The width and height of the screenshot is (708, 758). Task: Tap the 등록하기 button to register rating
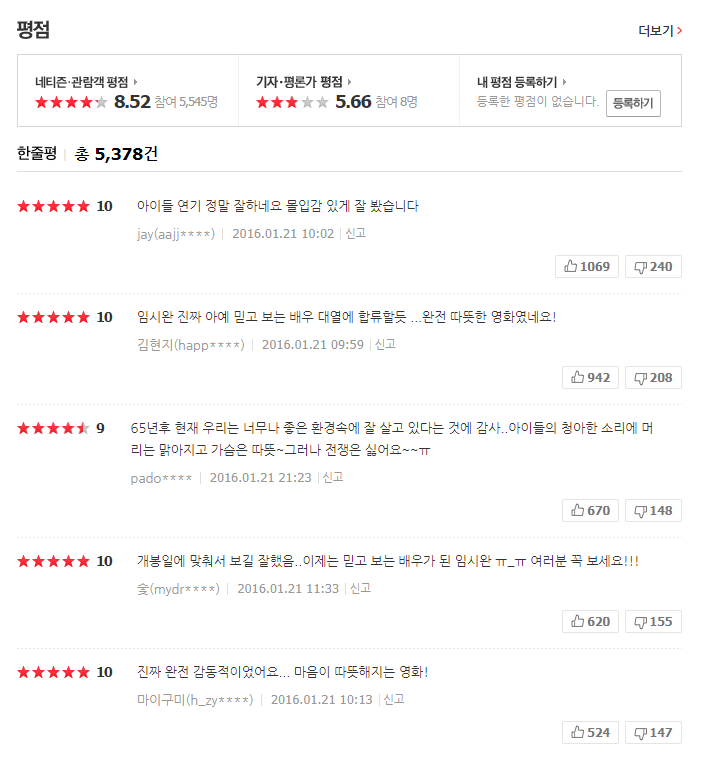(x=633, y=102)
